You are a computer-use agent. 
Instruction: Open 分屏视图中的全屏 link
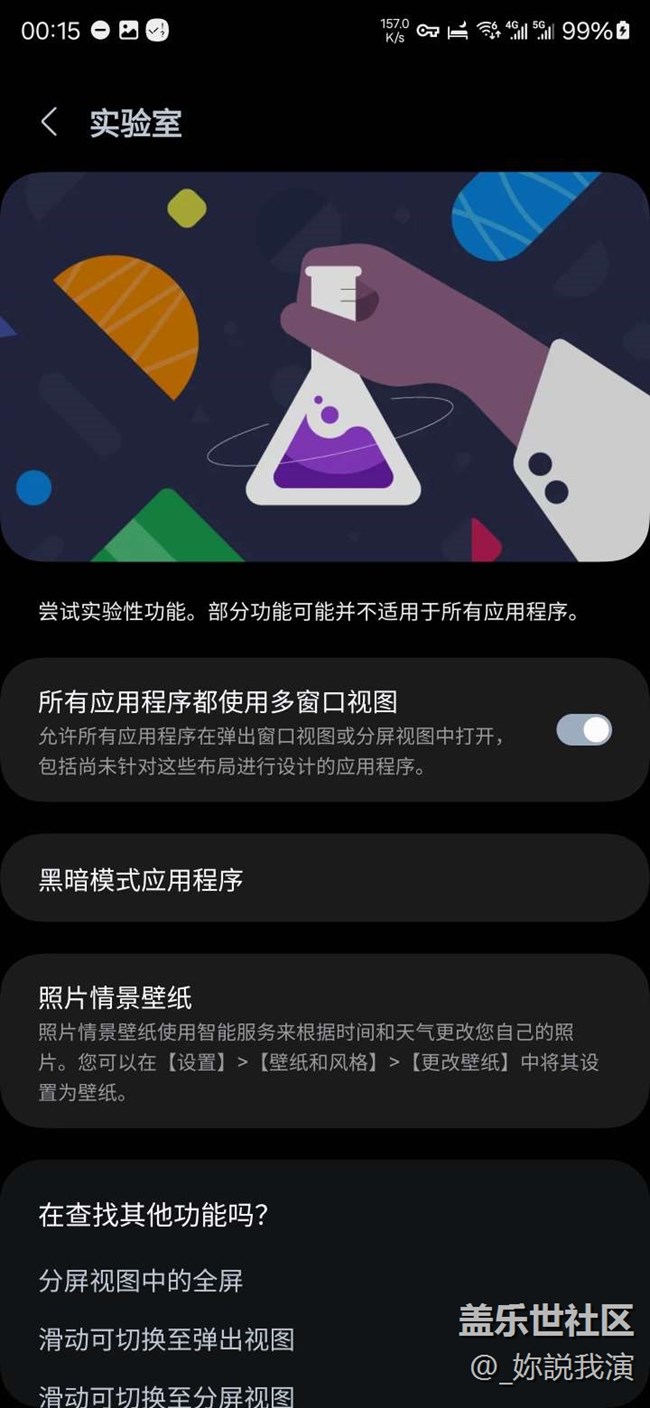(x=141, y=1280)
